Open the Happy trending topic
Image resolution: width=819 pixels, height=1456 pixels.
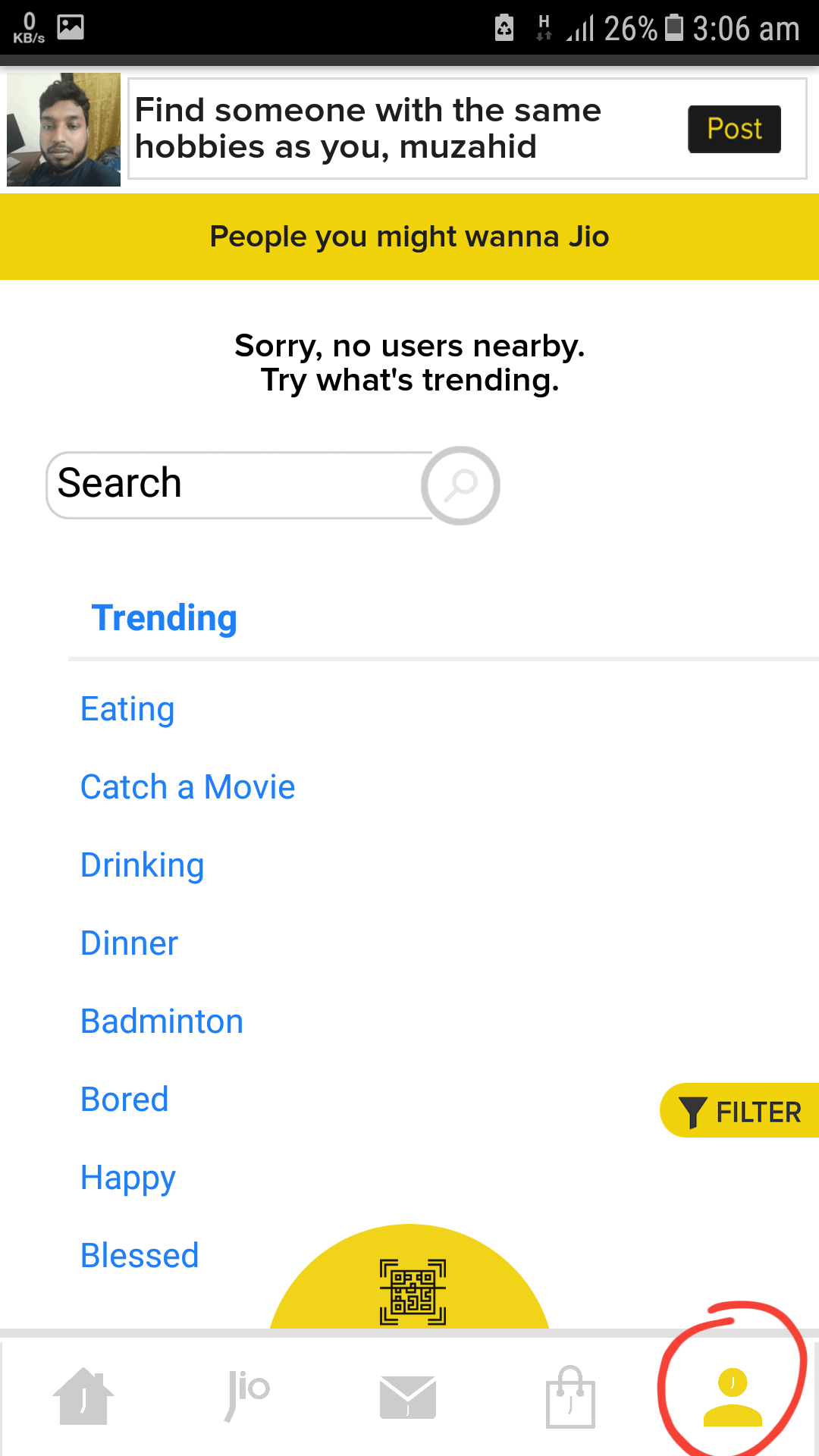coord(128,1178)
